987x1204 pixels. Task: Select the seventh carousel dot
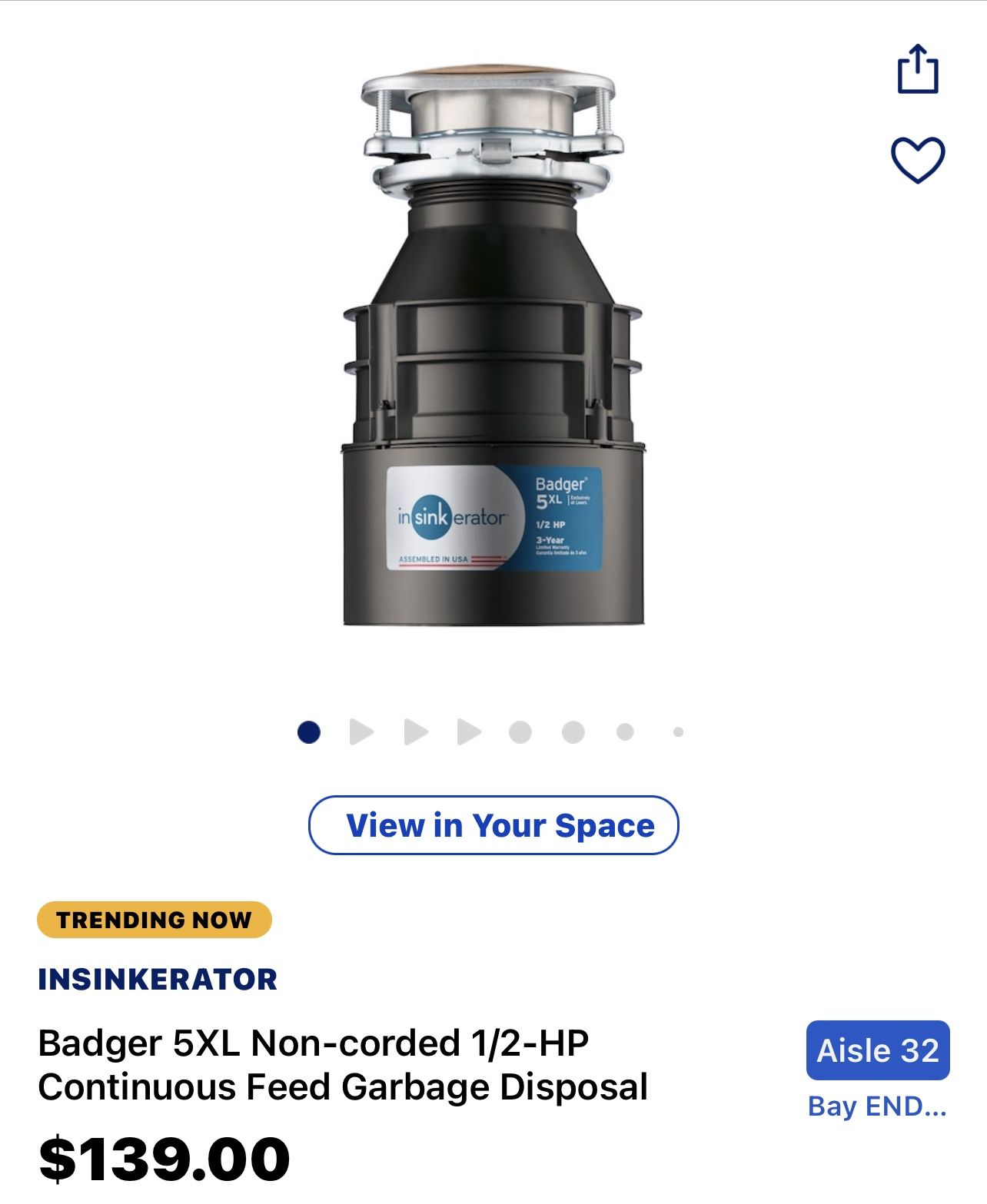(x=624, y=732)
